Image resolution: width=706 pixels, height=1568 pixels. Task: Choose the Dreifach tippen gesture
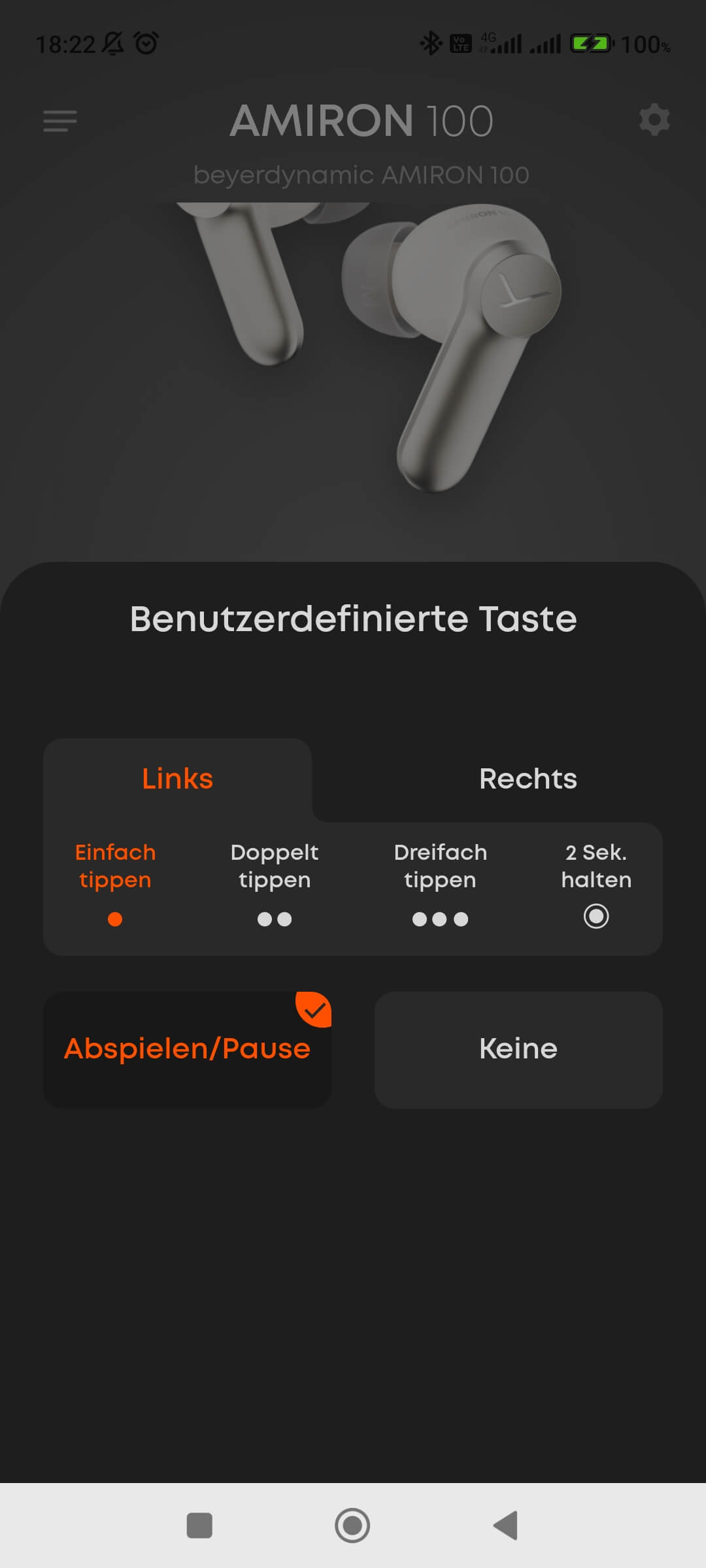[440, 882]
